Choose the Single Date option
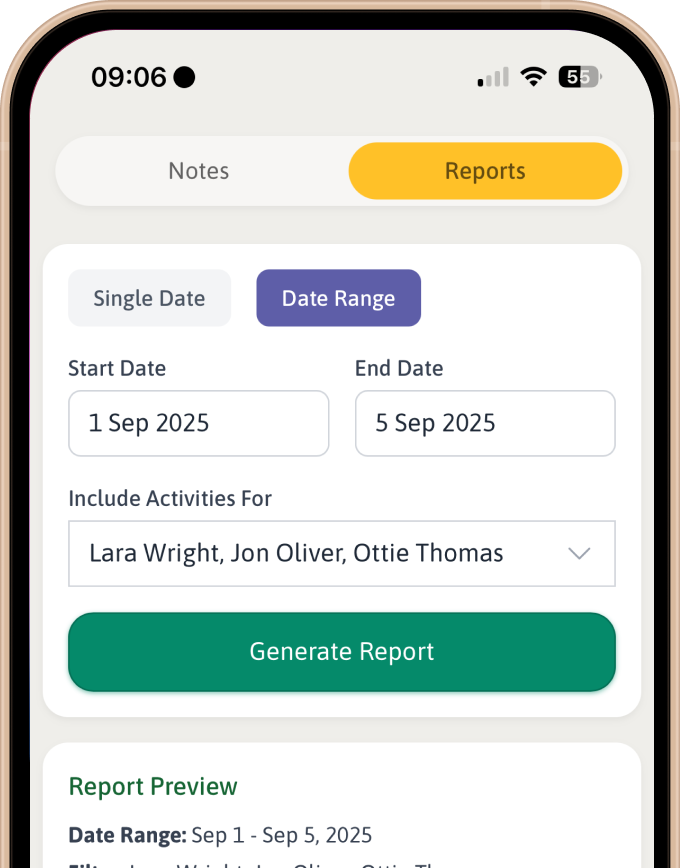Screen dimensions: 680x868 149,298
